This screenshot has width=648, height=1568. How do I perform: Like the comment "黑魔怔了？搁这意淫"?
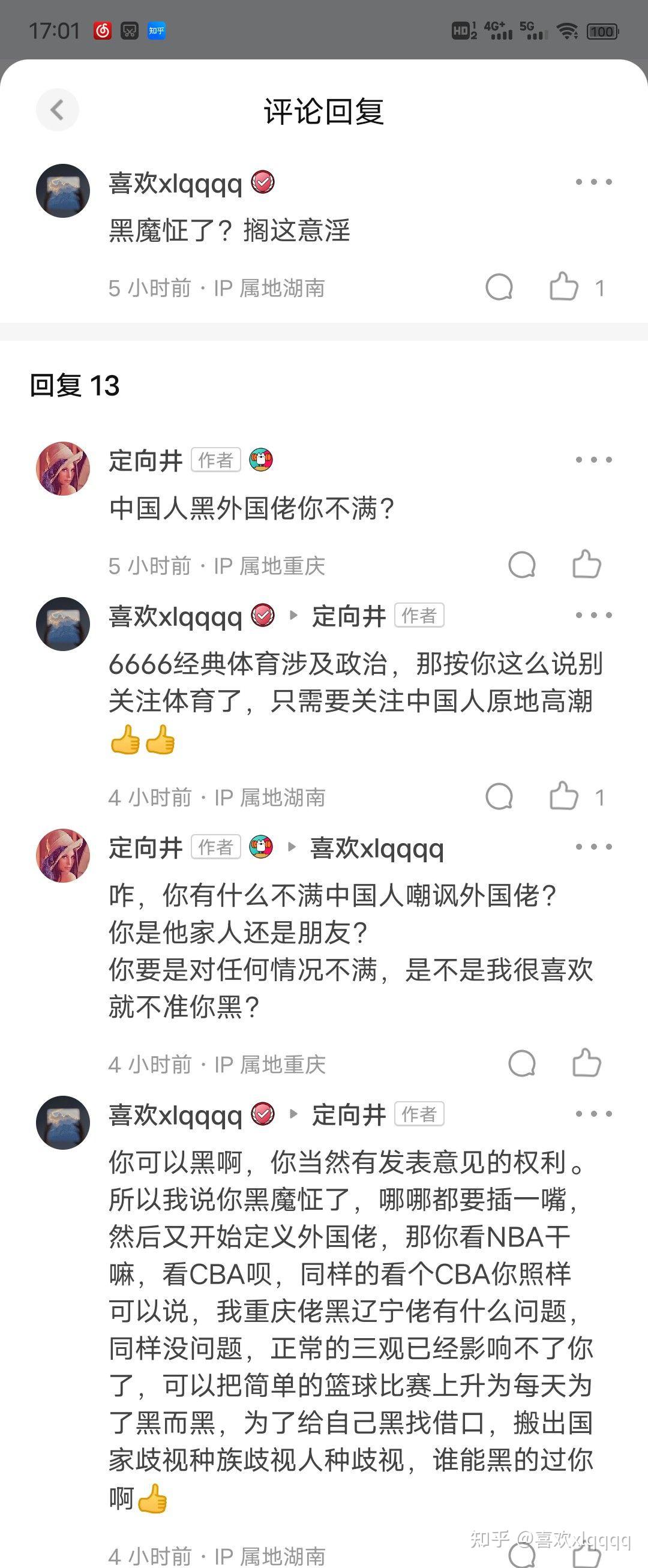564,287
